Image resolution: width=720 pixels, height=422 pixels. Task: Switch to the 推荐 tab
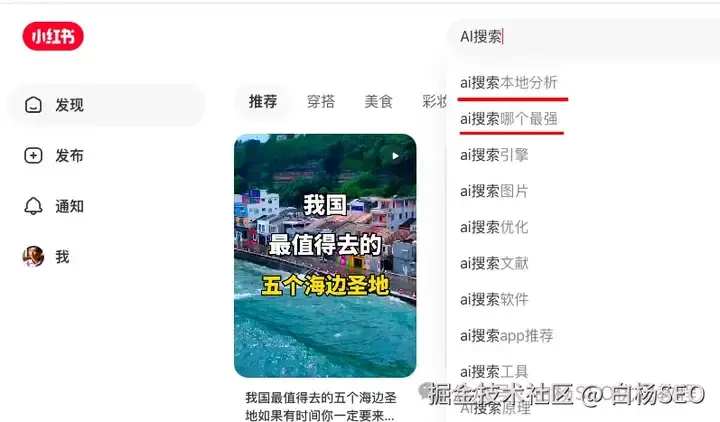pyautogui.click(x=263, y=101)
